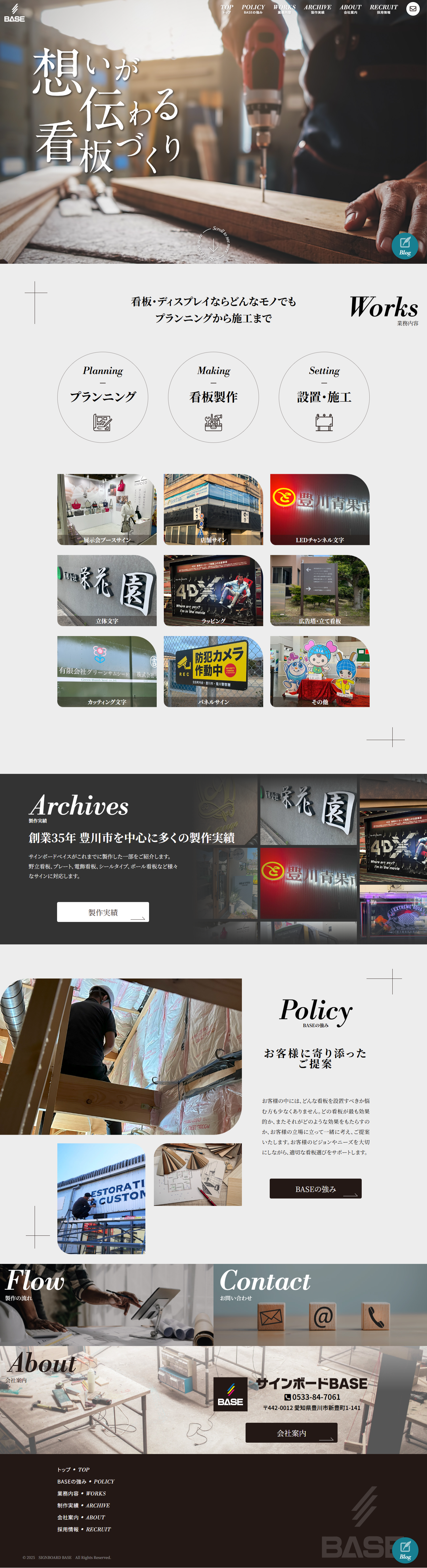Tap the 会社案内 button
This screenshot has width=427, height=1568.
[x=291, y=1433]
